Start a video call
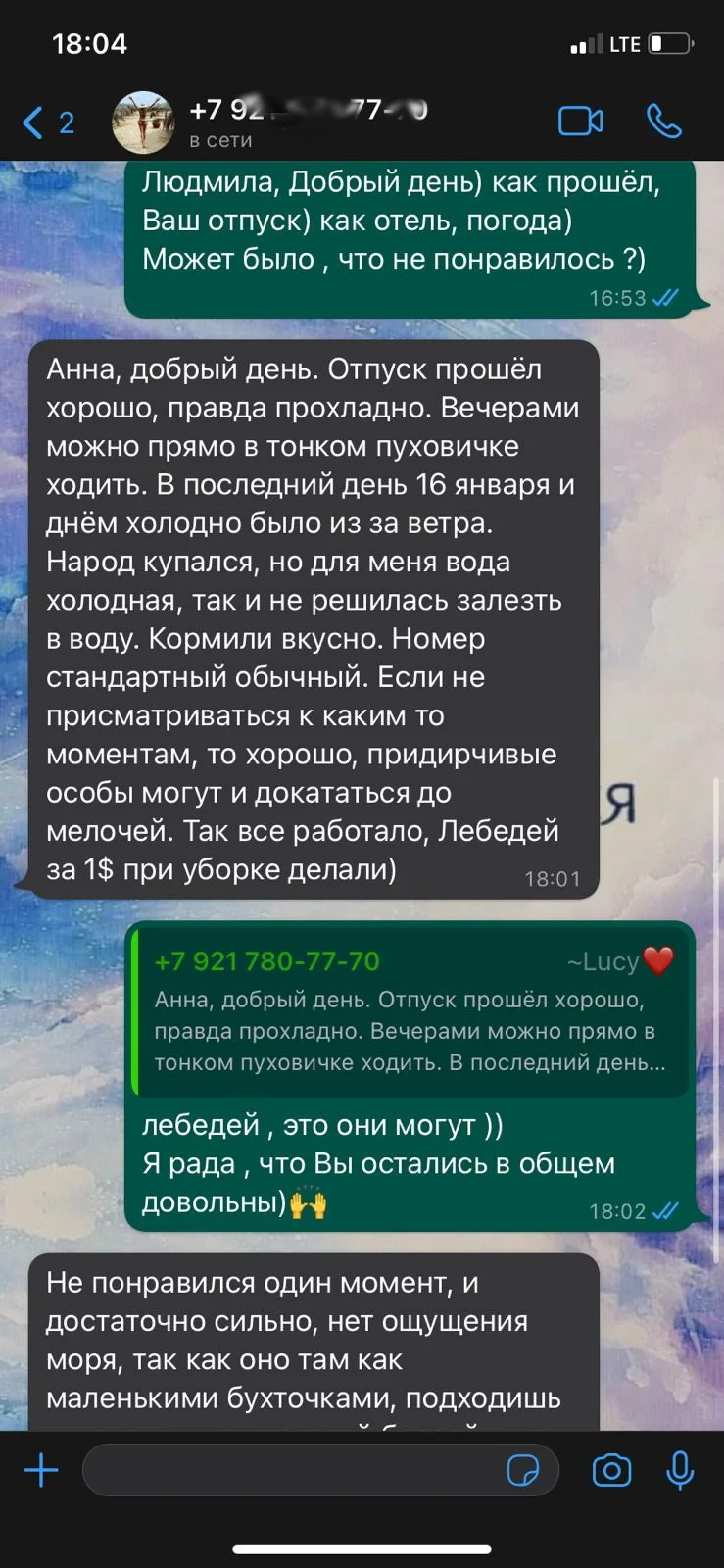724x1568 pixels. (580, 122)
